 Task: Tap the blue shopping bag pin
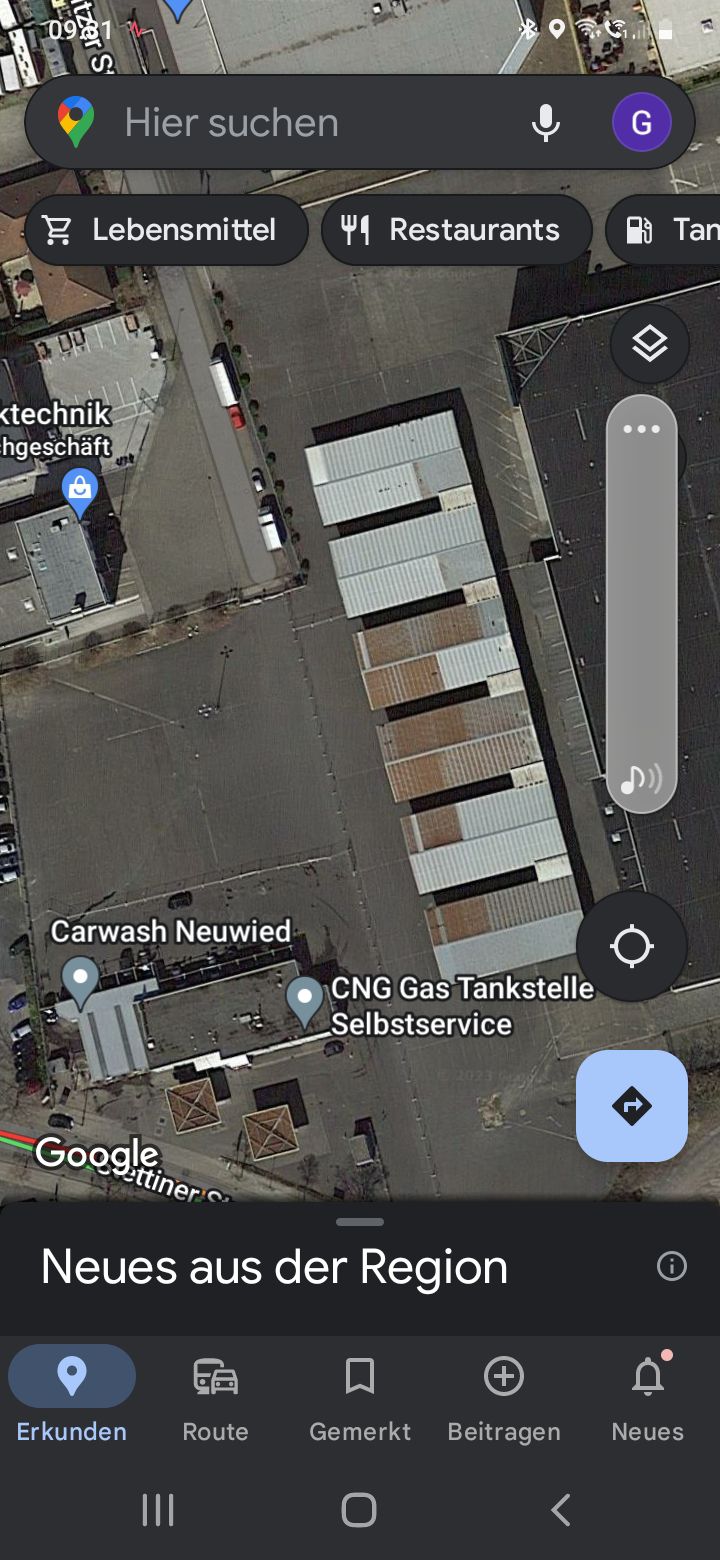pos(80,492)
